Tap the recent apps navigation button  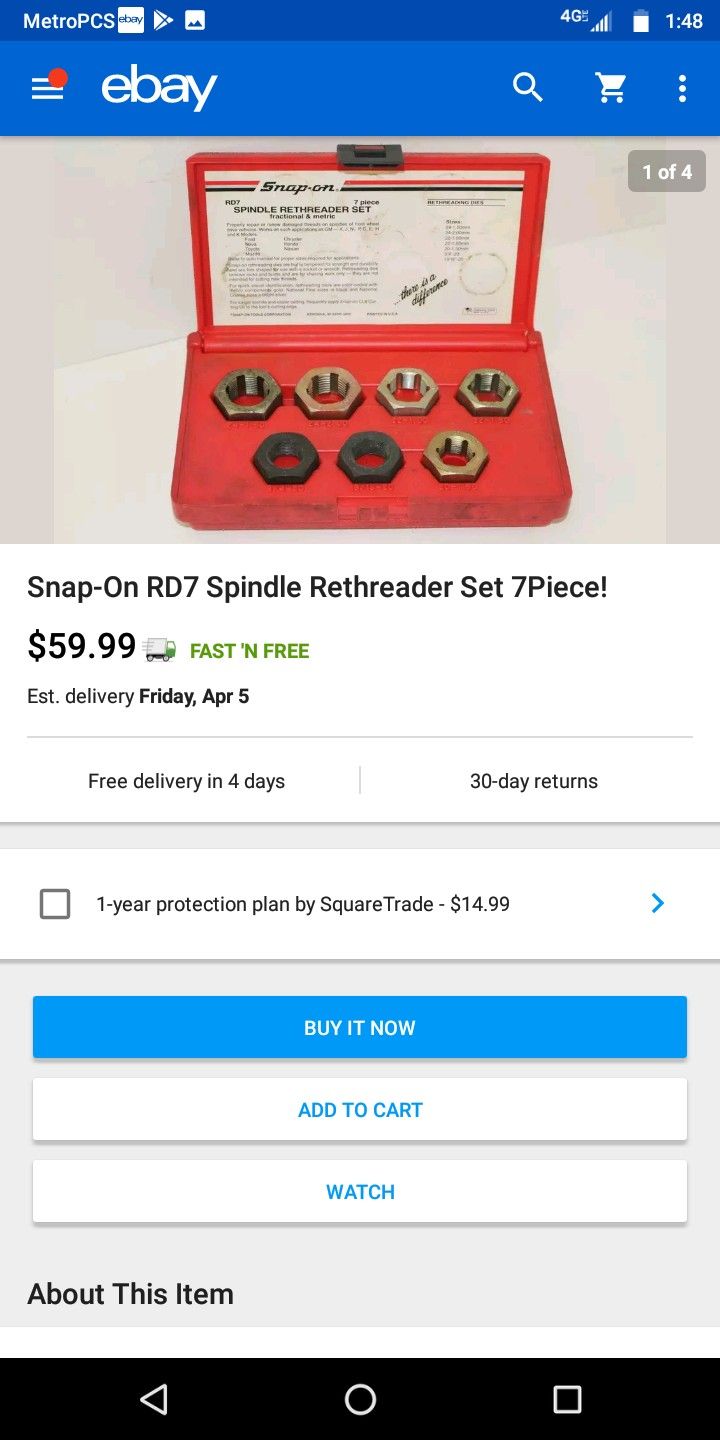[x=565, y=1398]
